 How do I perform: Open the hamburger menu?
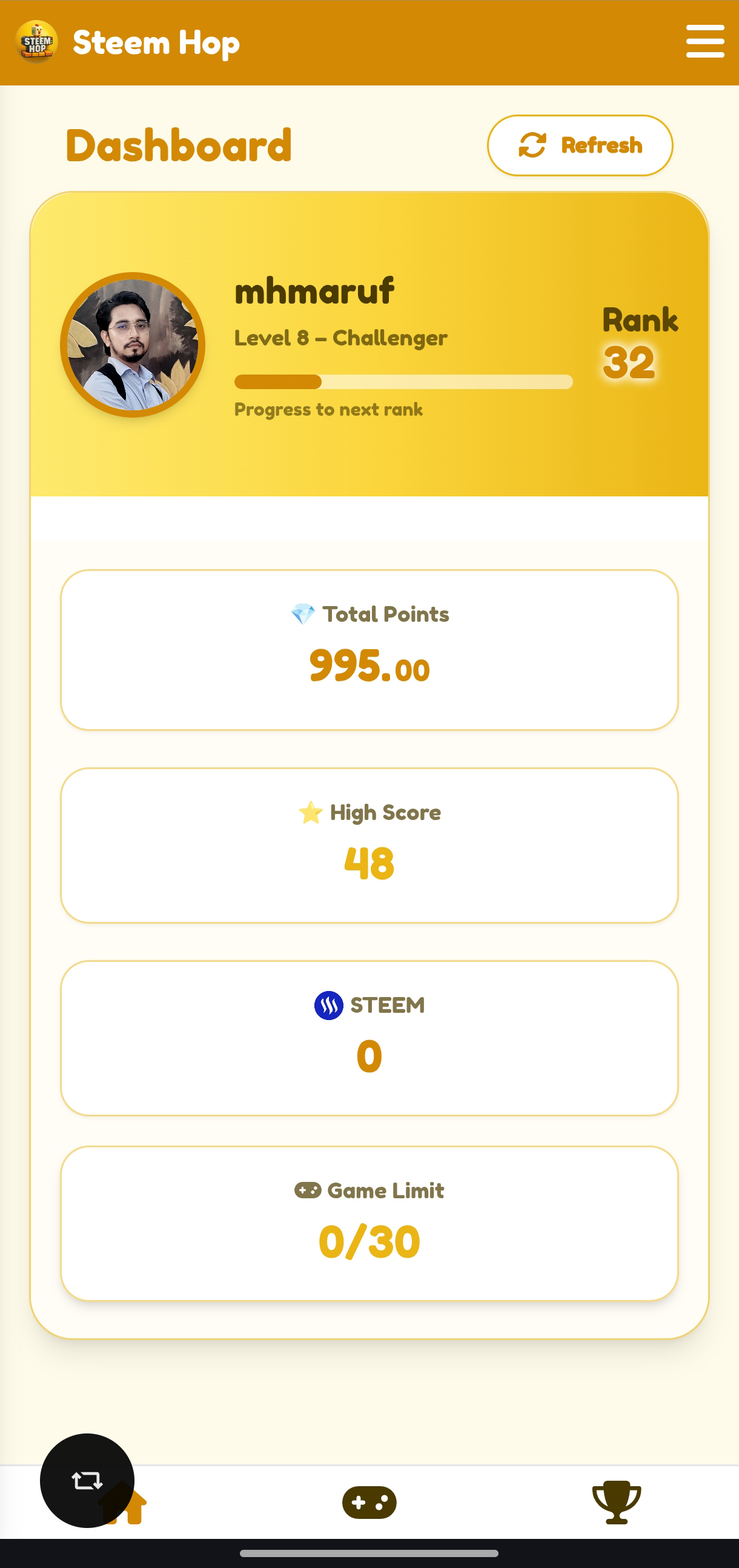[705, 41]
